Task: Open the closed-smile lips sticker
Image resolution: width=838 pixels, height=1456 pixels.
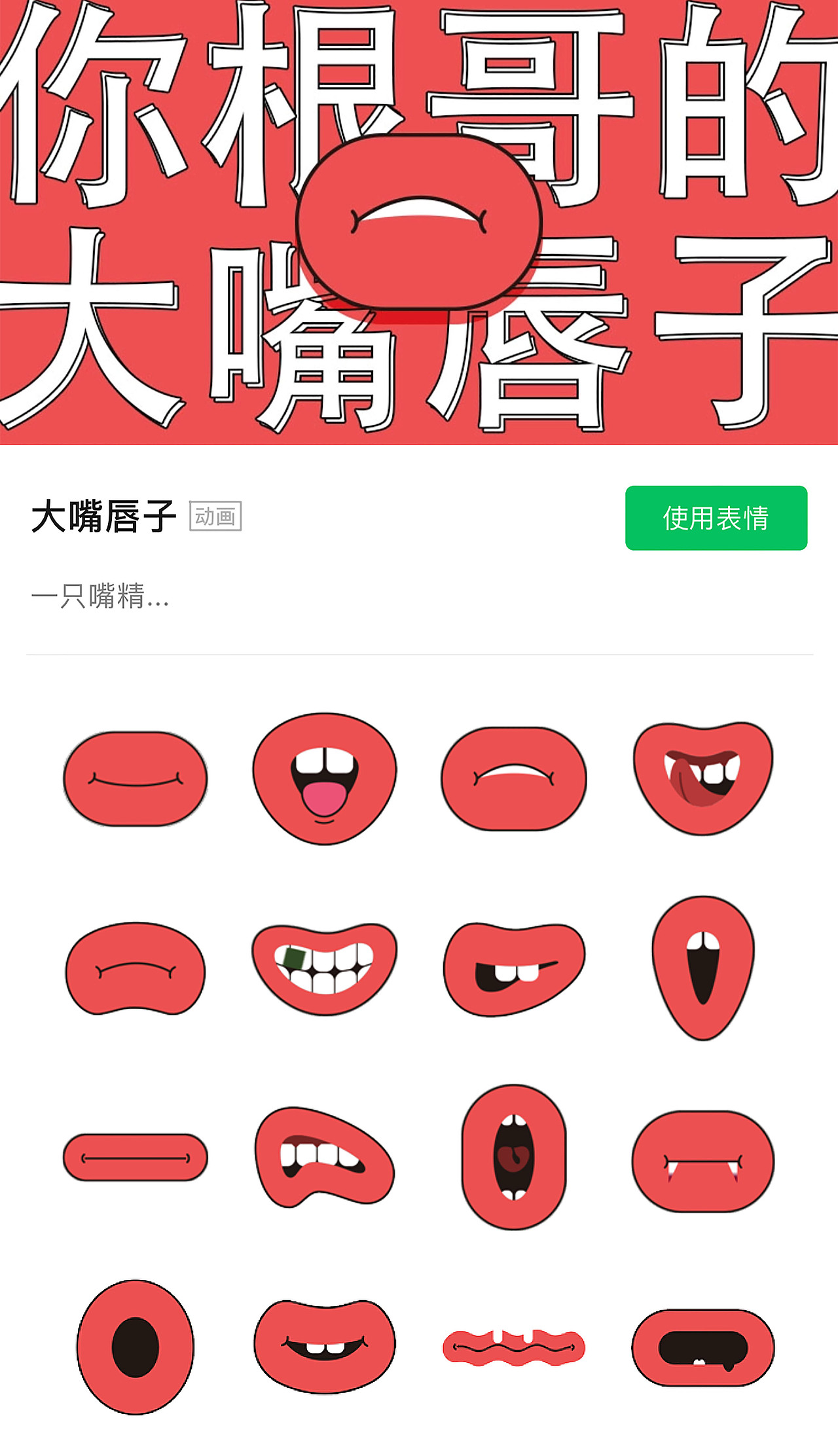Action: 136,778
